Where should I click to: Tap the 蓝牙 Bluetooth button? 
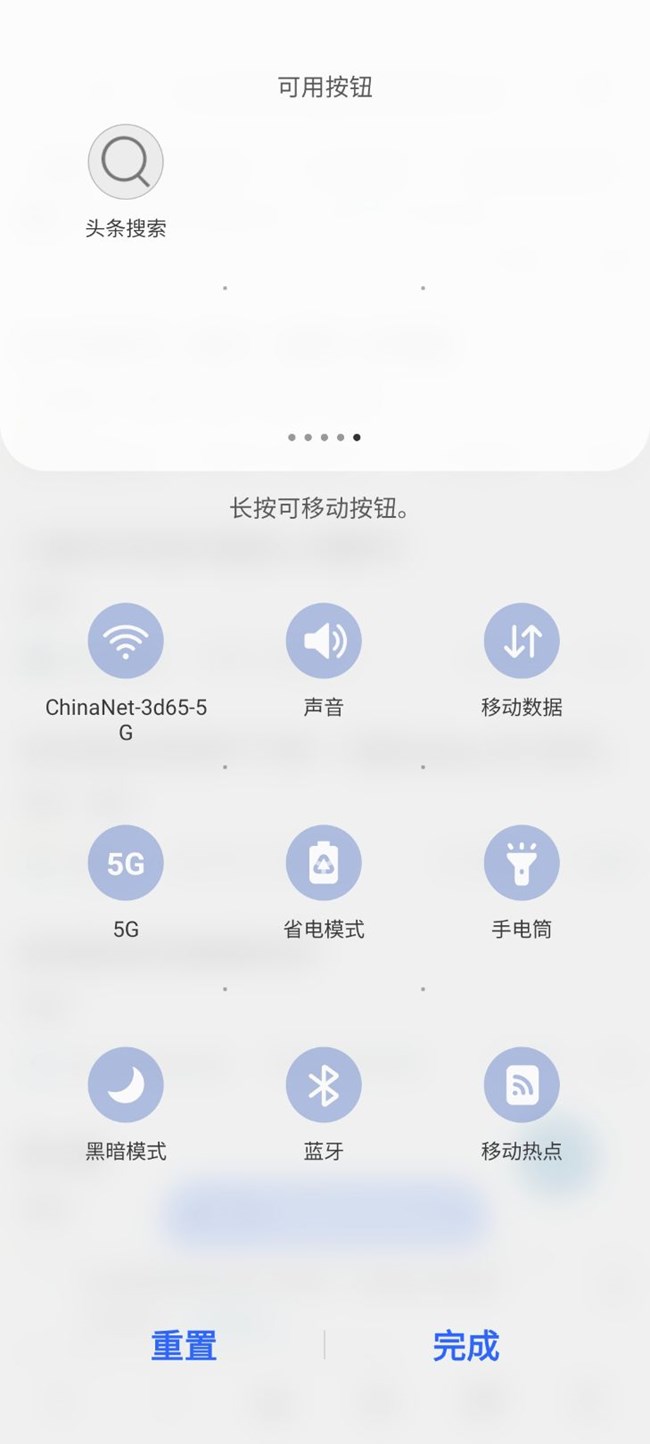tap(323, 1086)
